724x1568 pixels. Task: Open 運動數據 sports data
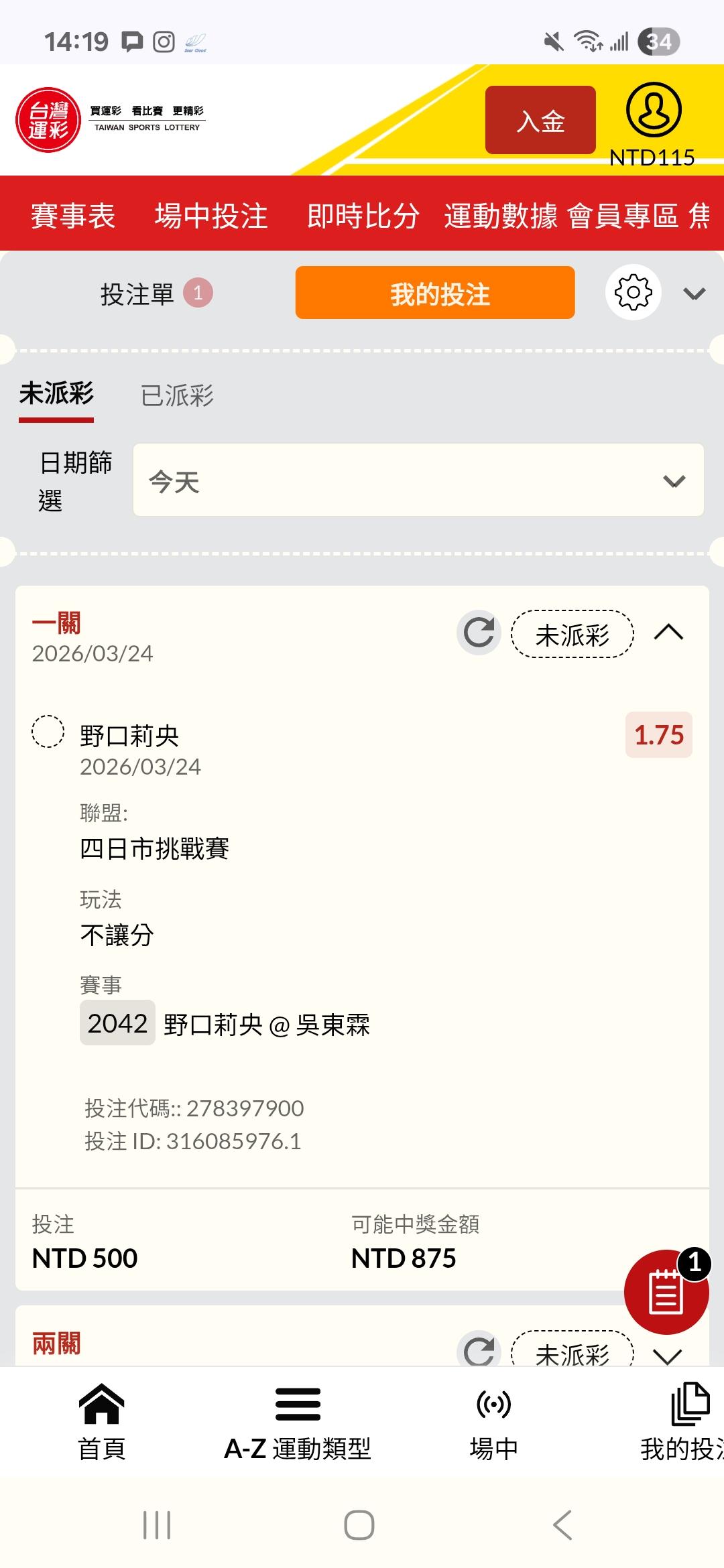click(500, 216)
